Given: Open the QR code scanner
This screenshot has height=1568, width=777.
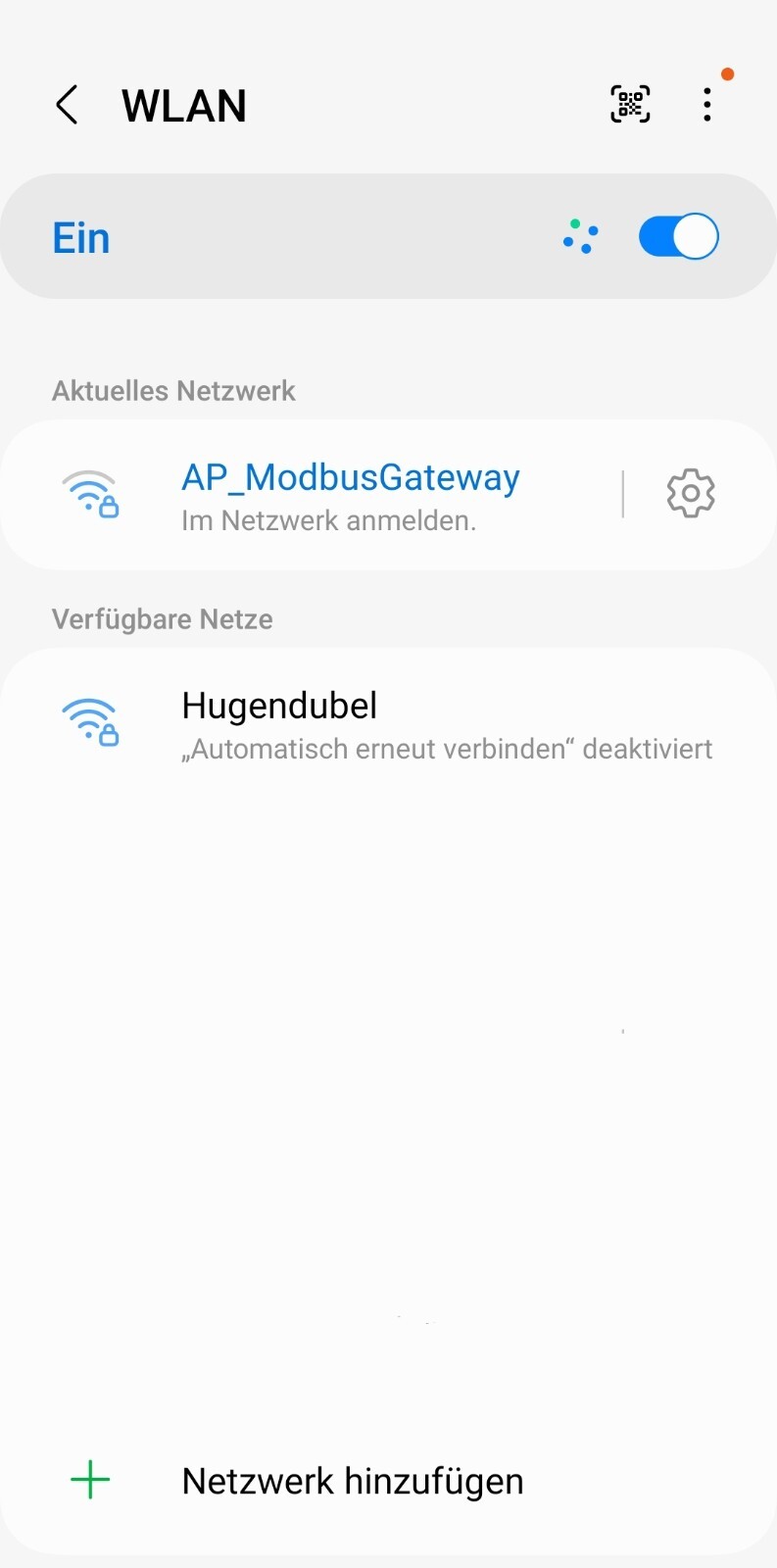Looking at the screenshot, I should point(630,104).
